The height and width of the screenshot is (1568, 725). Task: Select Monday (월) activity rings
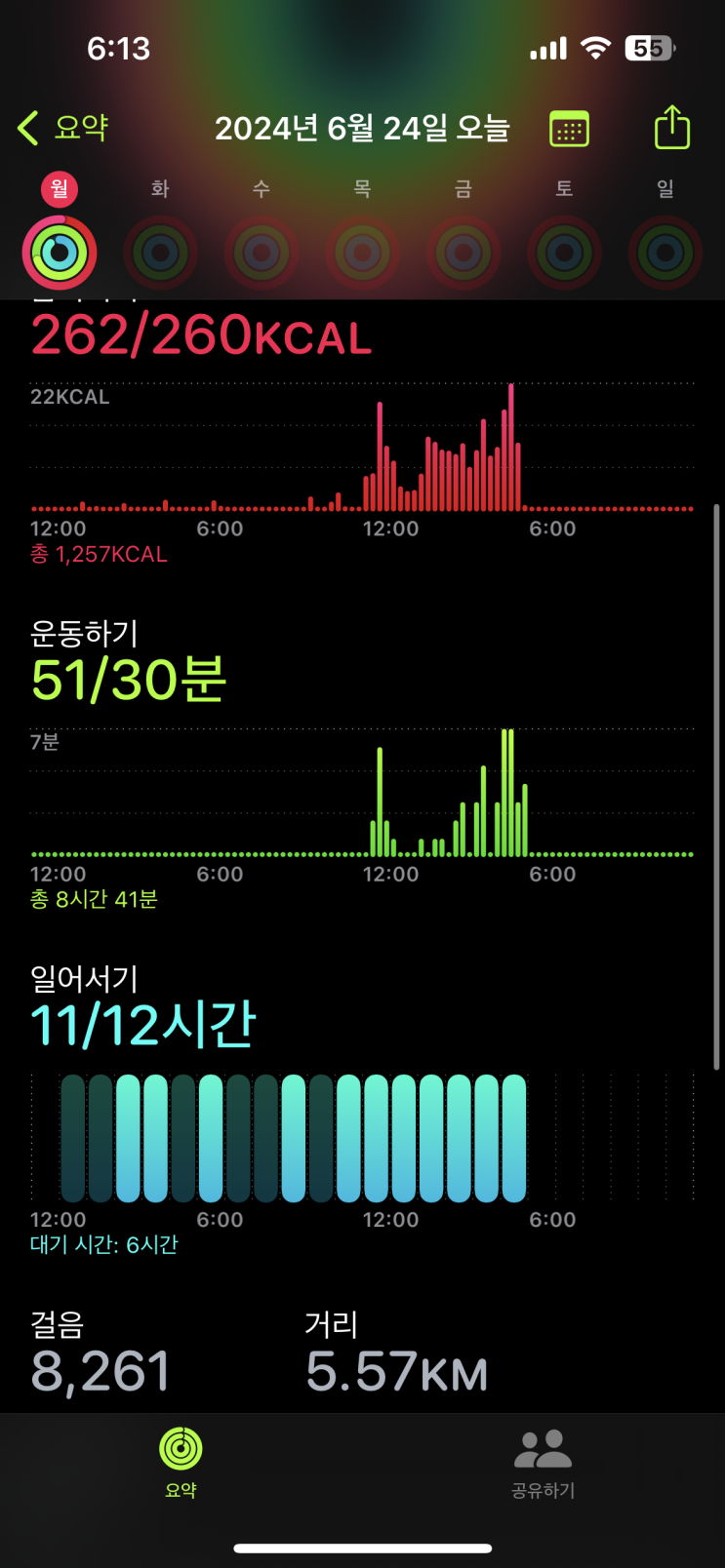pyautogui.click(x=60, y=253)
